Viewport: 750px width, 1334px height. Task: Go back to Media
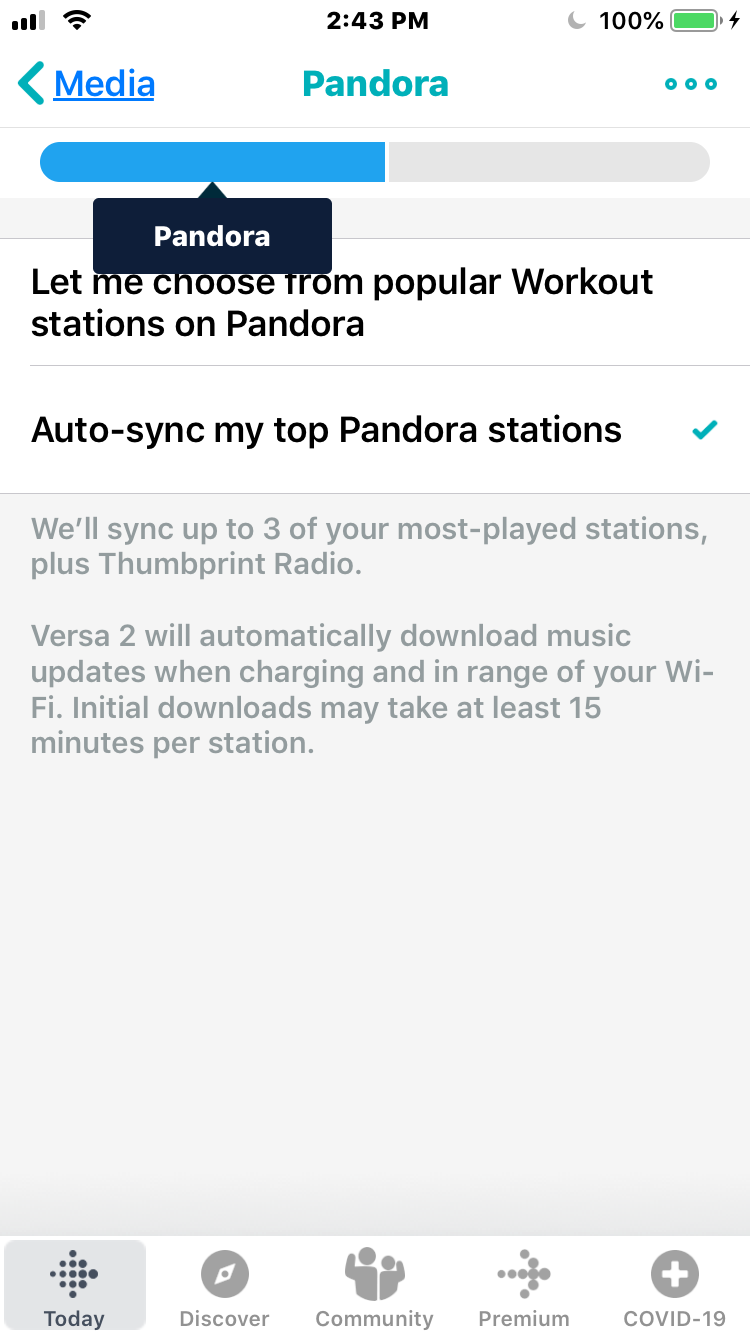[x=88, y=84]
